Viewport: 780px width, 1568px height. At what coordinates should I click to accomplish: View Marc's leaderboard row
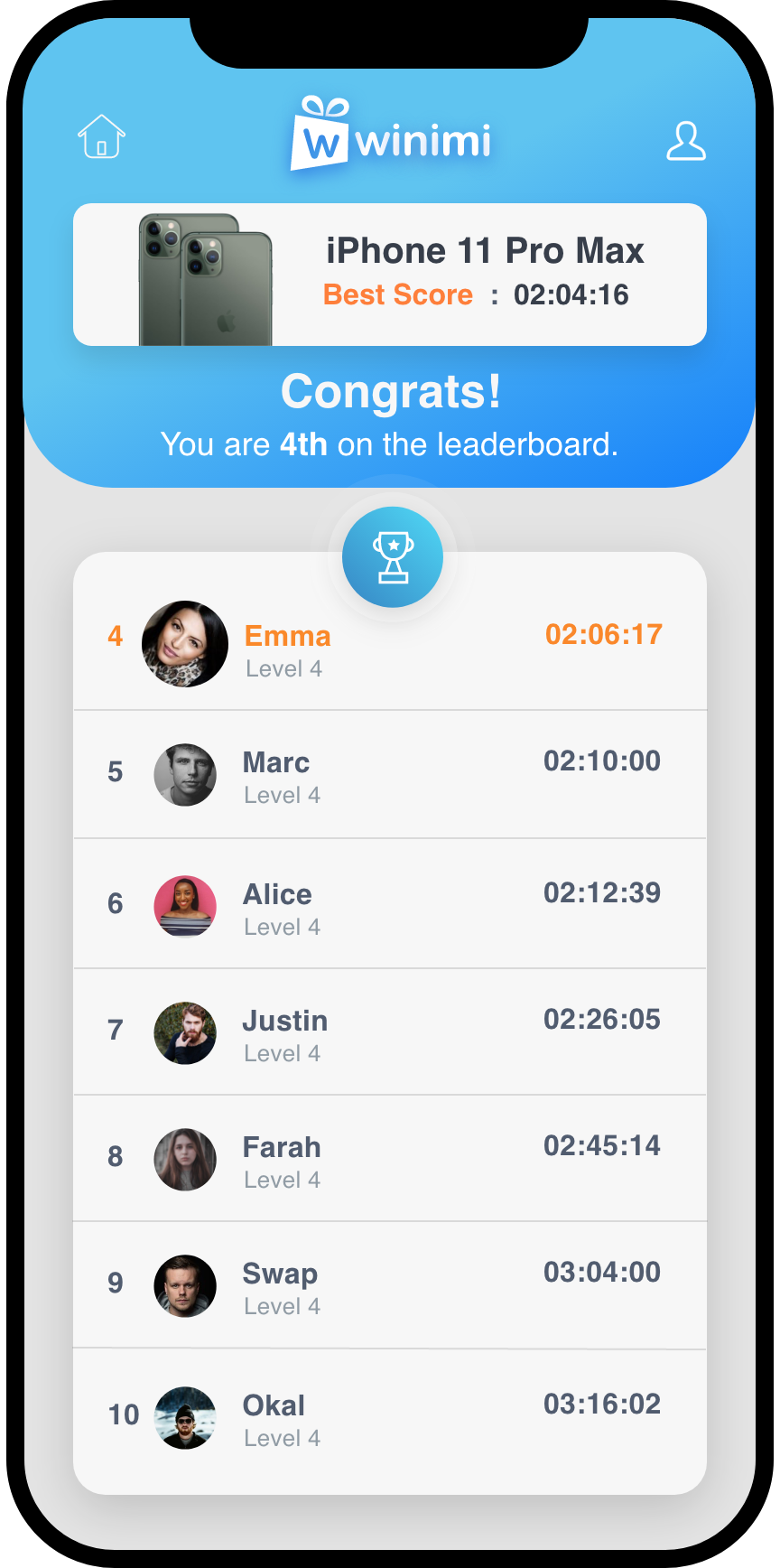pyautogui.click(x=390, y=775)
